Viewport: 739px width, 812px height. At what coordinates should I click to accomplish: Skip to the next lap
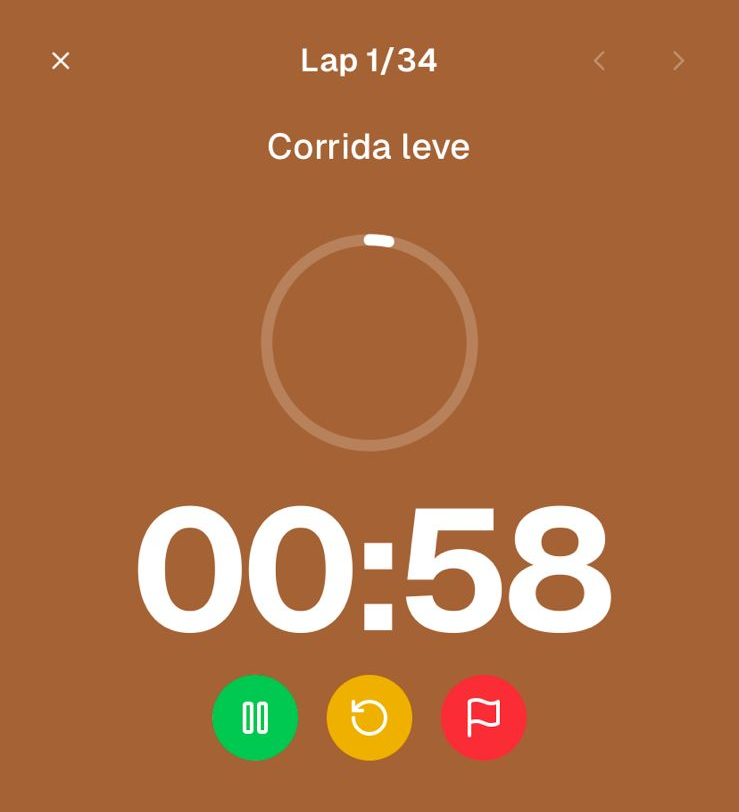678,61
